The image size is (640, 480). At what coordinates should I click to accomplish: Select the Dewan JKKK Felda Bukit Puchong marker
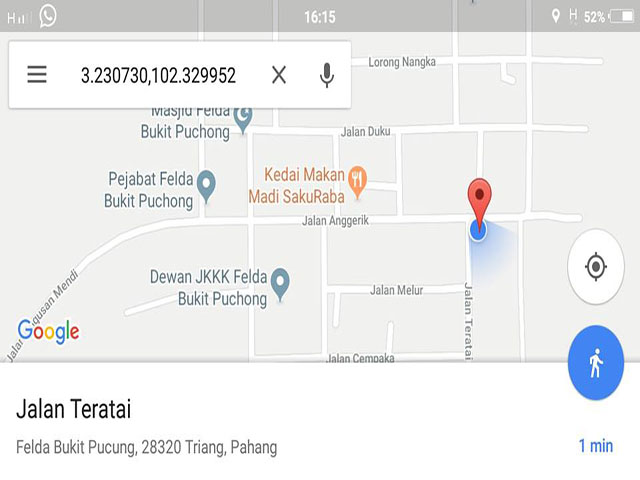pos(281,283)
